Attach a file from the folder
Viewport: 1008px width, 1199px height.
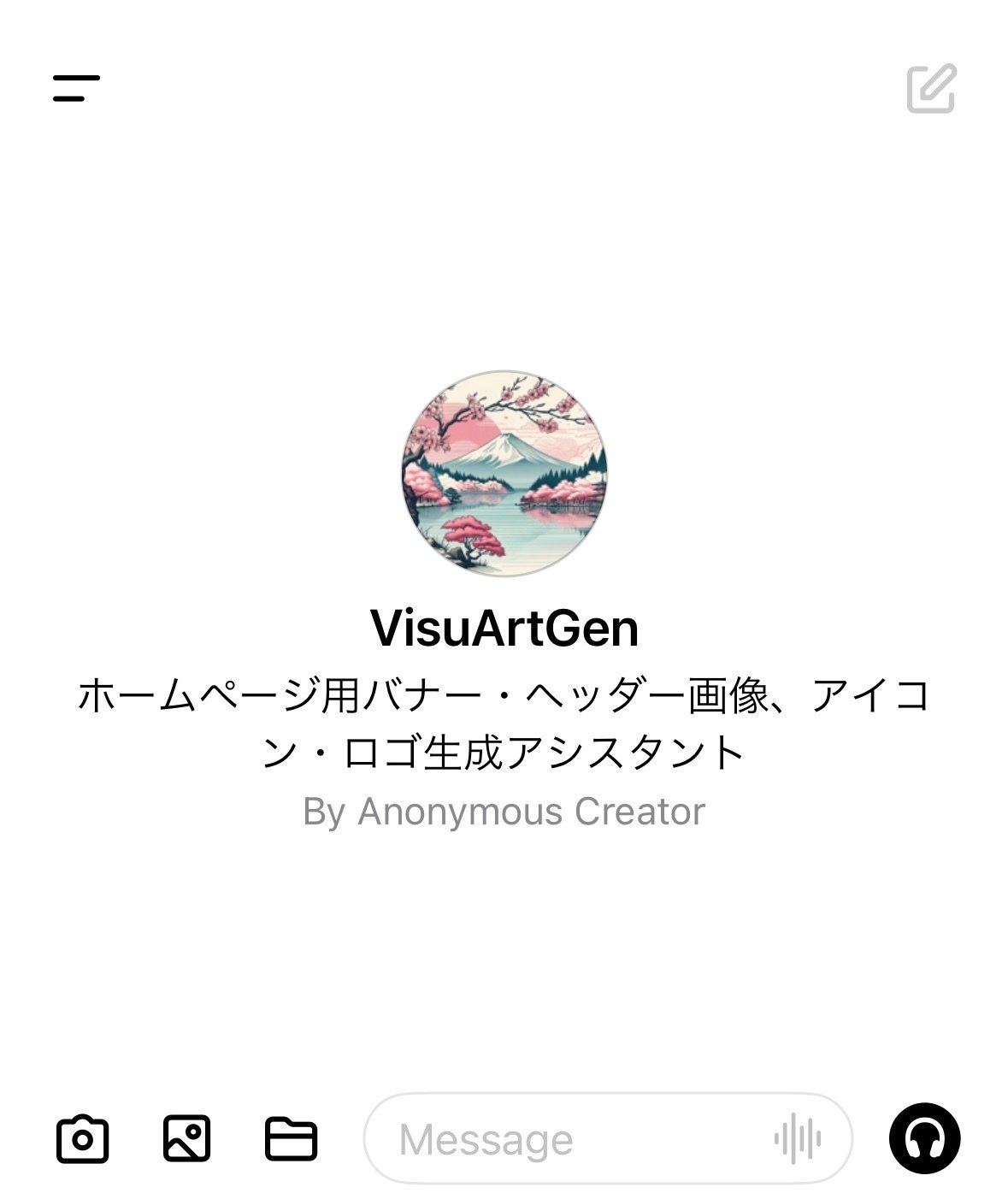click(x=291, y=1139)
